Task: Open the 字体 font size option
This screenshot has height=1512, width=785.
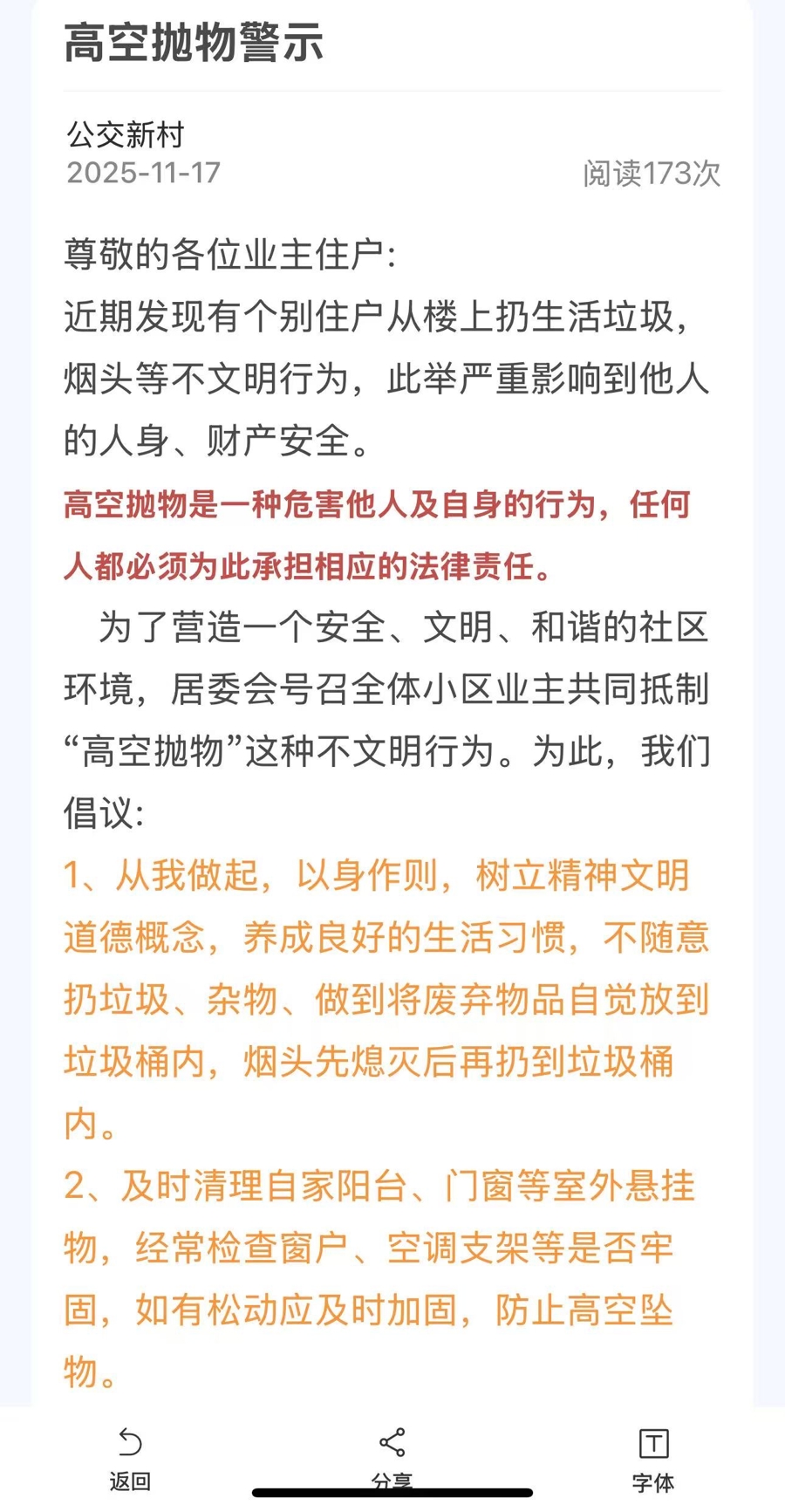Action: (x=653, y=1458)
